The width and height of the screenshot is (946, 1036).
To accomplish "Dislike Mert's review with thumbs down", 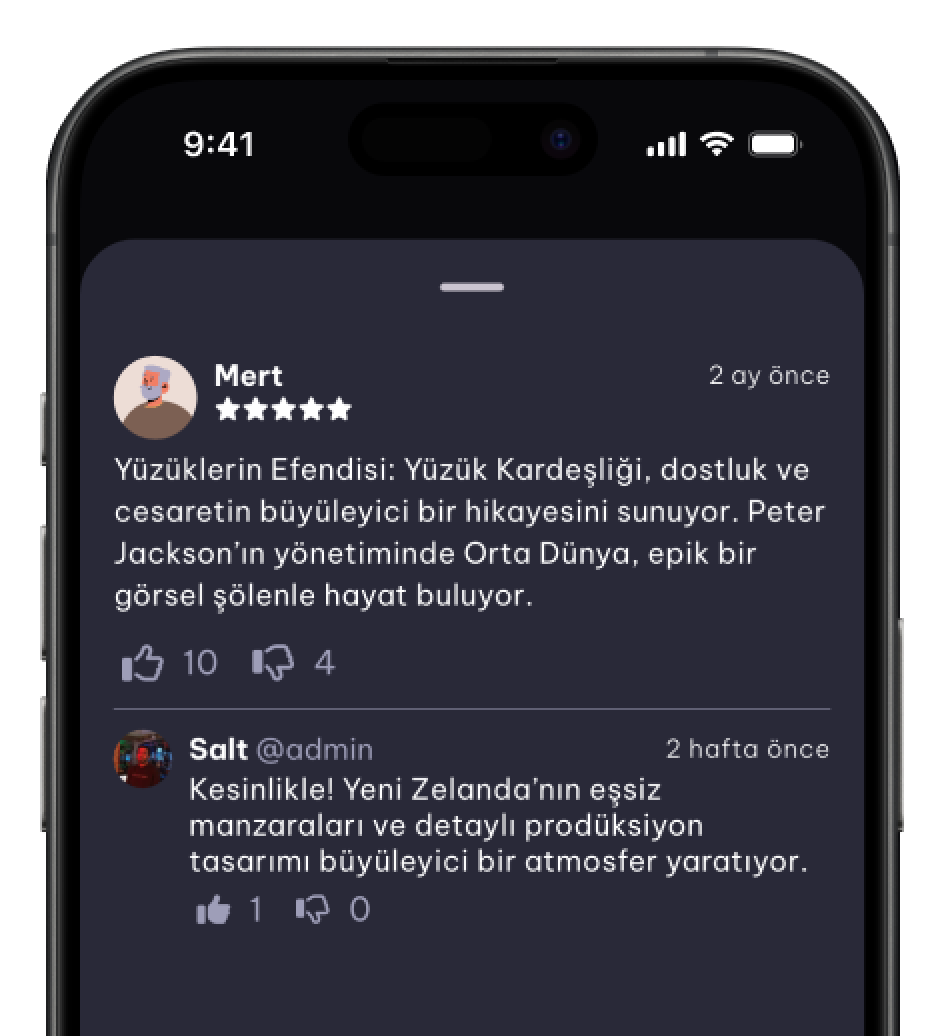I will 273,663.
